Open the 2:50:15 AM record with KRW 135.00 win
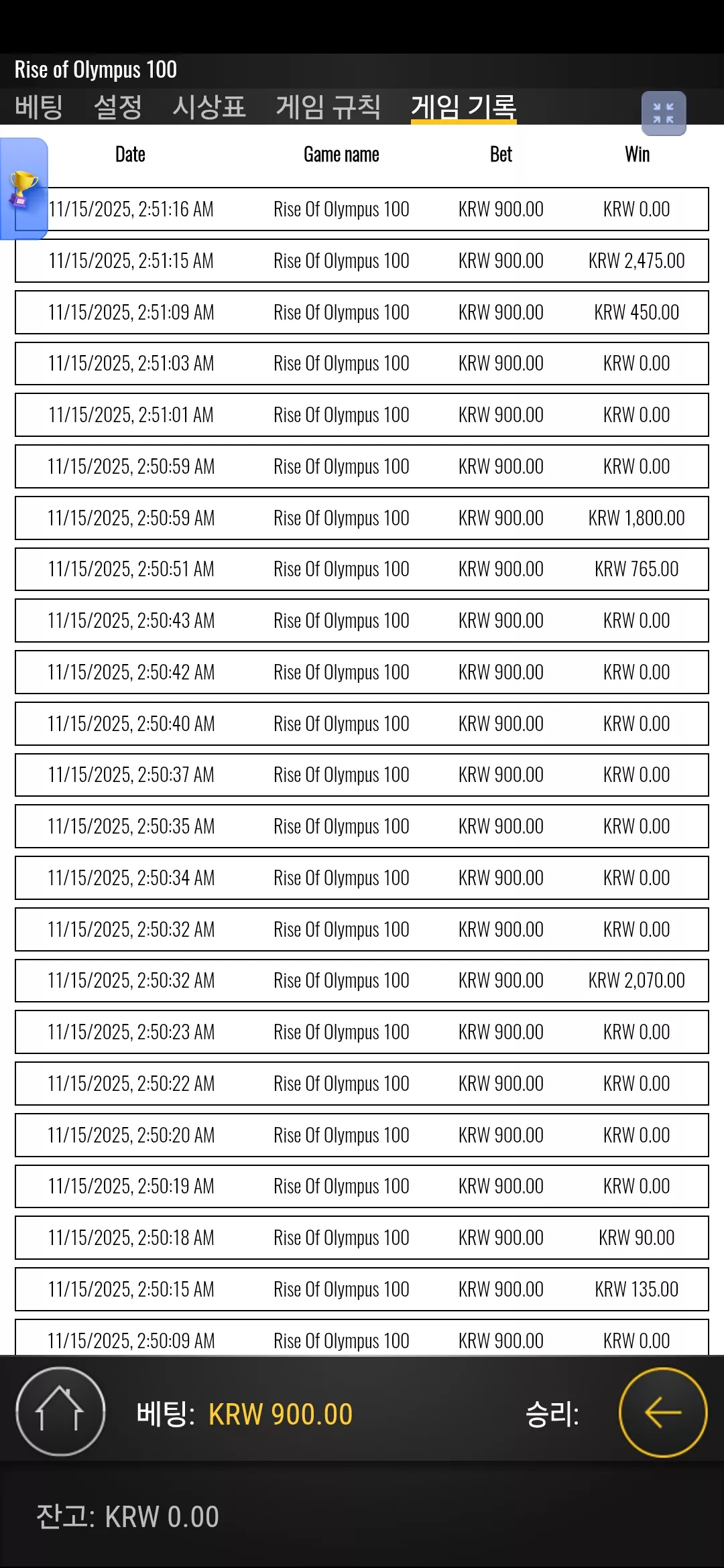The image size is (724, 1568). point(362,1289)
